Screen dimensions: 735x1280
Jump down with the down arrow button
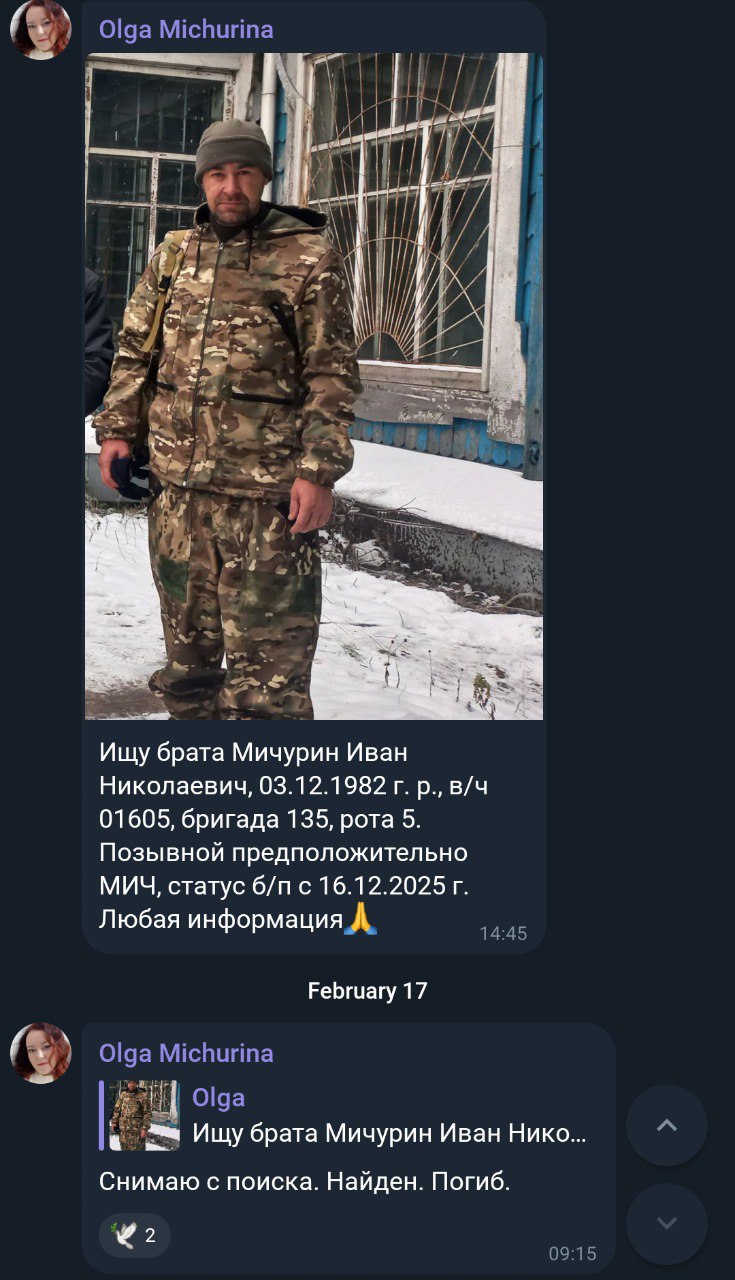667,1223
